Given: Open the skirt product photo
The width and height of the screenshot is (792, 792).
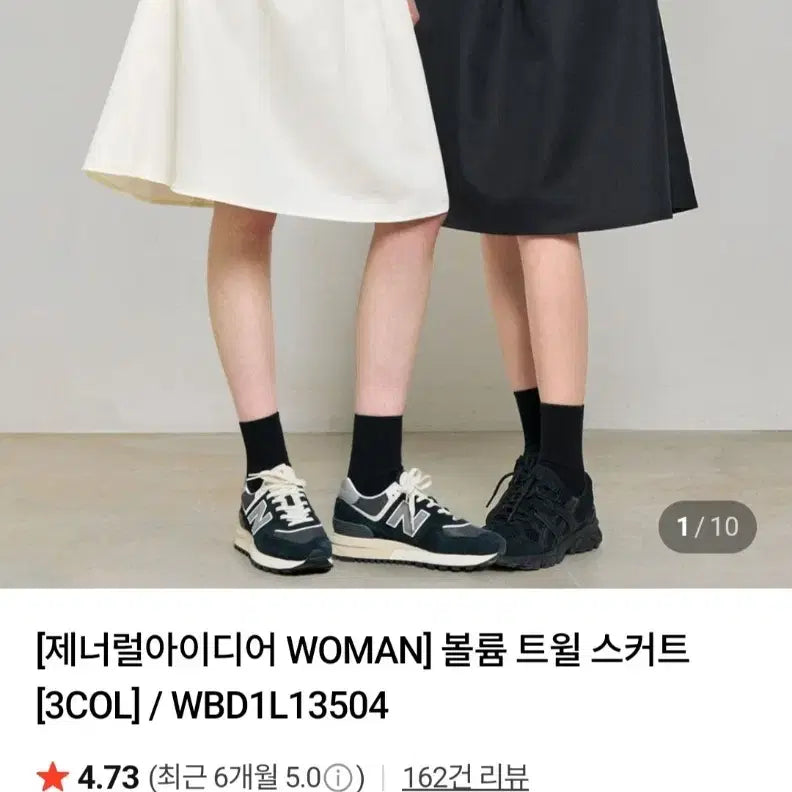Looking at the screenshot, I should click(396, 290).
